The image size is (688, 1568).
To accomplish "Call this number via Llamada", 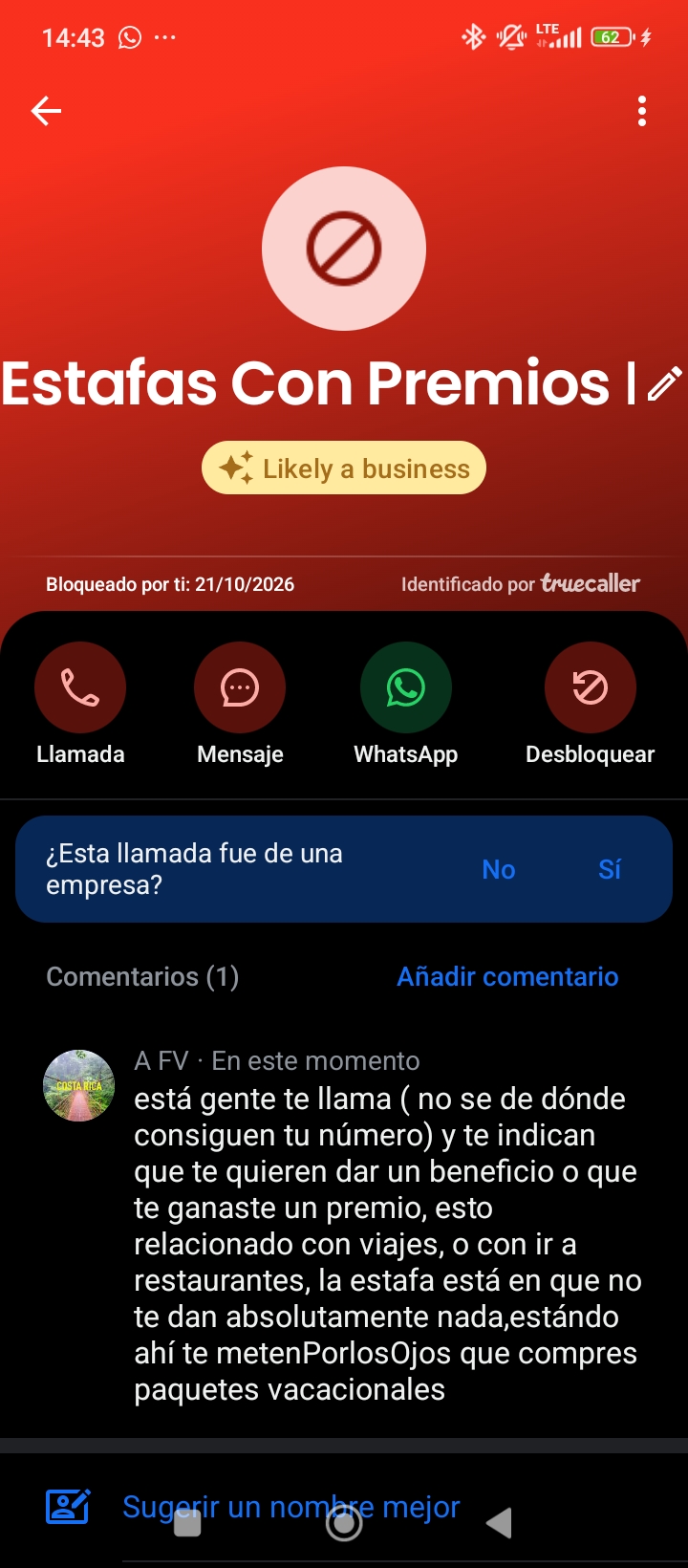I will (80, 687).
